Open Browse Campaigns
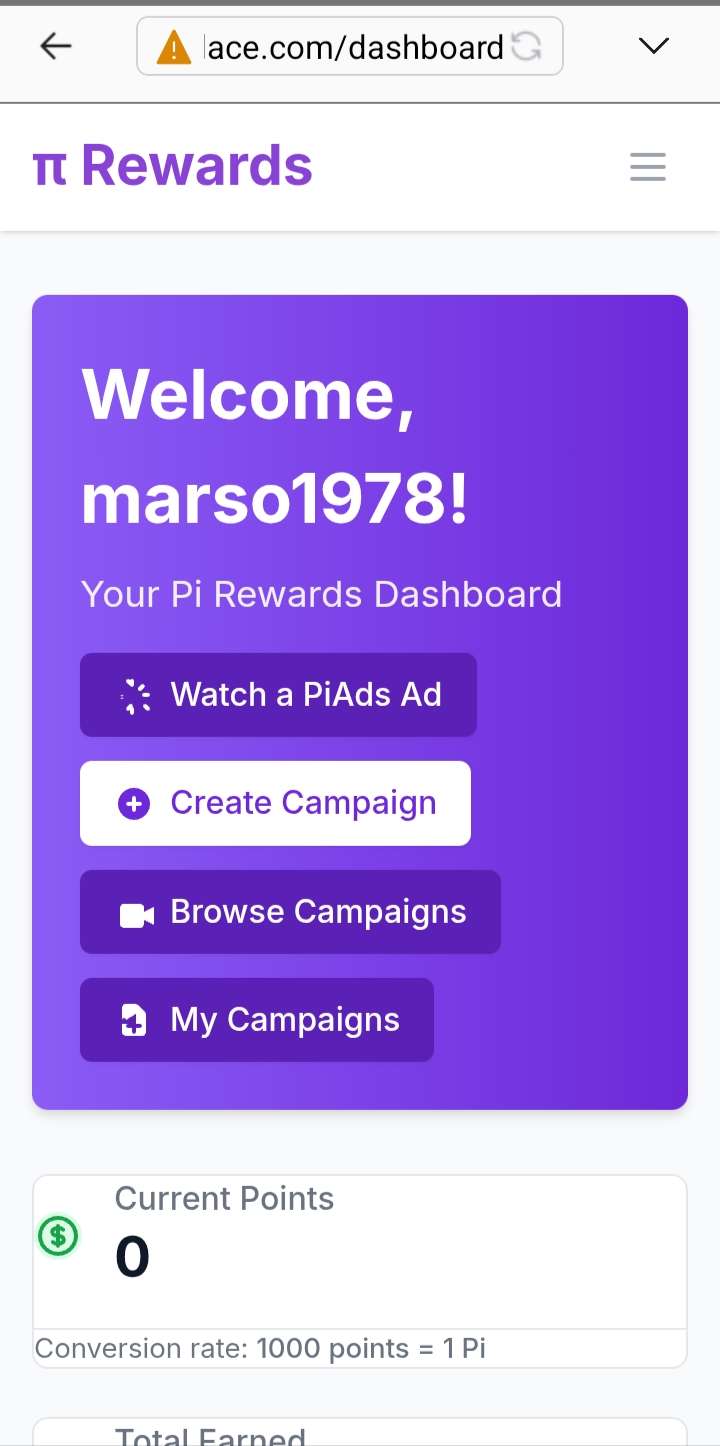Screen dimensions: 720x1446 (290, 912)
